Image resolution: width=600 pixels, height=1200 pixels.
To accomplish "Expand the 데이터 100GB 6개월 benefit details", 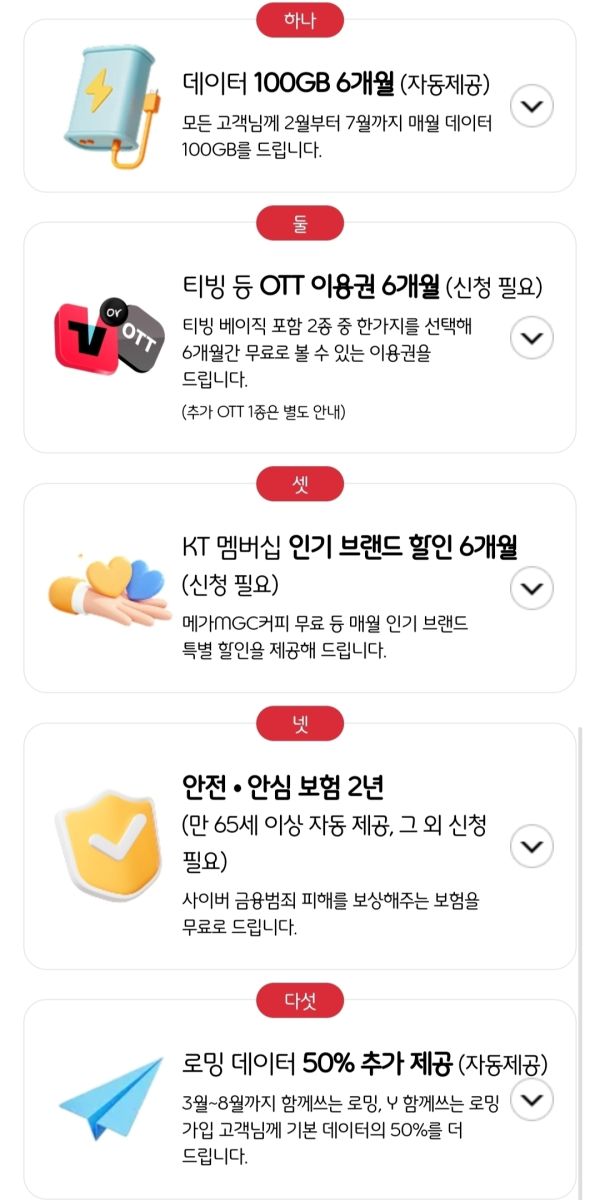I will 531,105.
